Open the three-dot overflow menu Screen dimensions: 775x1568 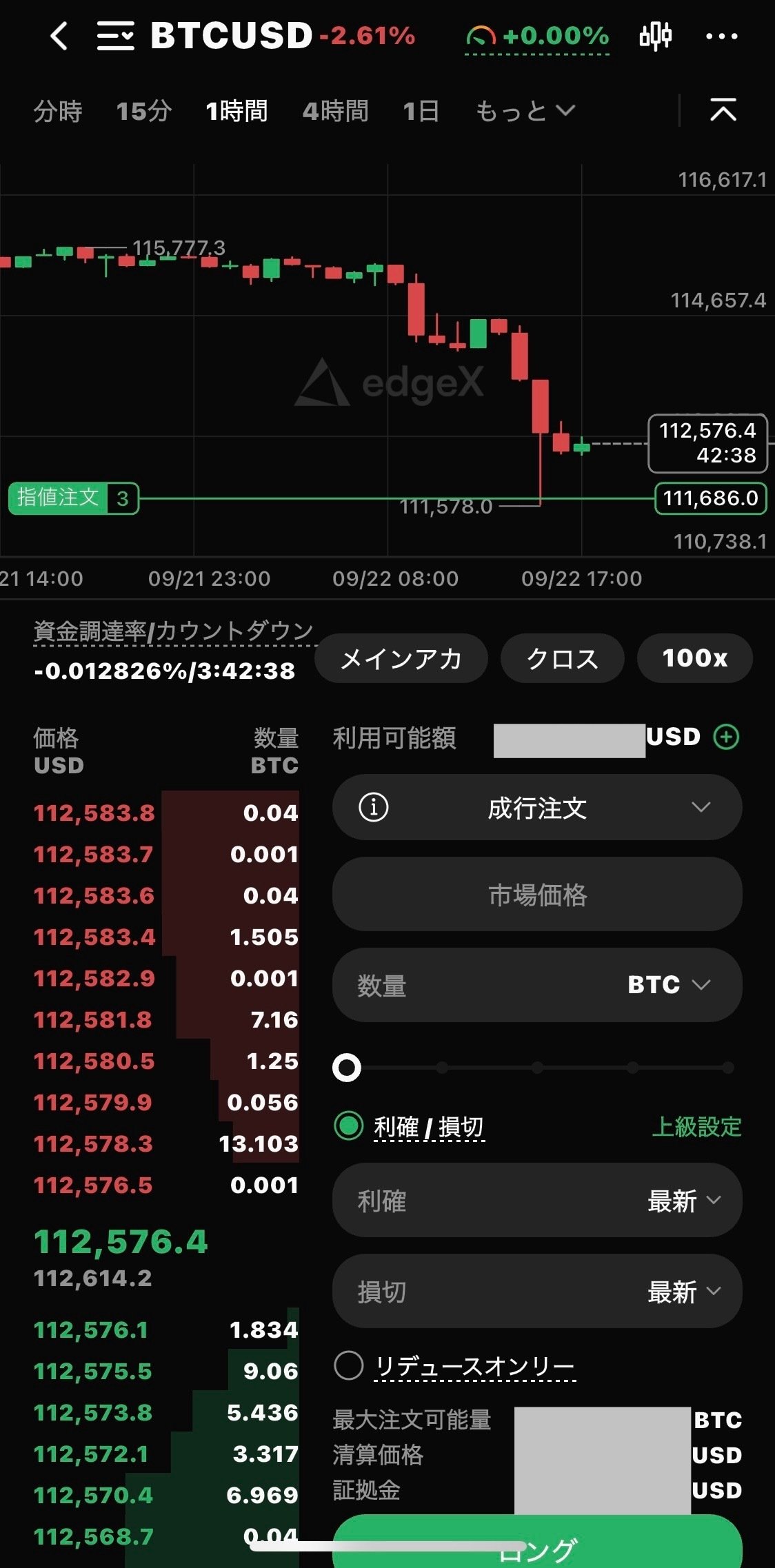point(722,36)
